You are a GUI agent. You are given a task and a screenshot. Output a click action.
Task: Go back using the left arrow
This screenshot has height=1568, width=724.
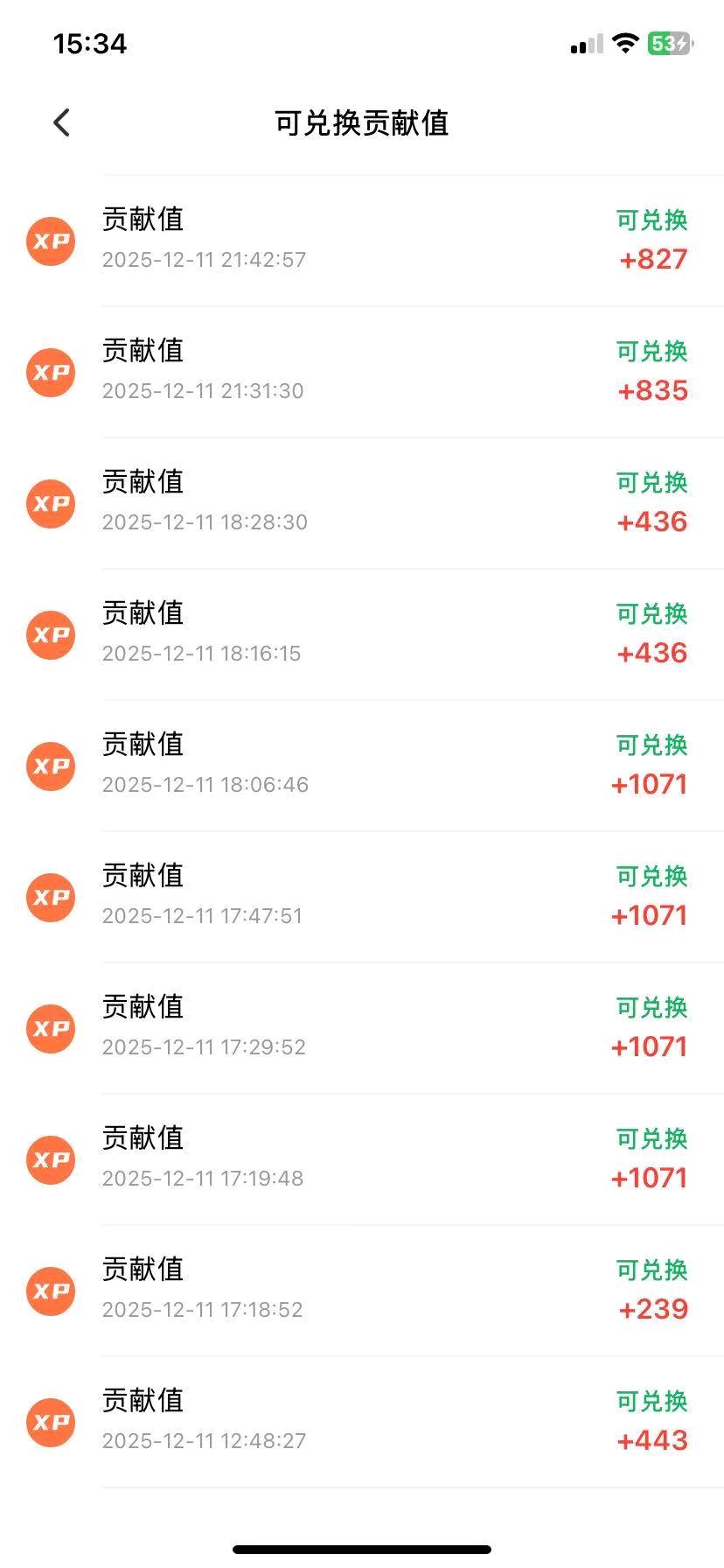click(x=60, y=122)
